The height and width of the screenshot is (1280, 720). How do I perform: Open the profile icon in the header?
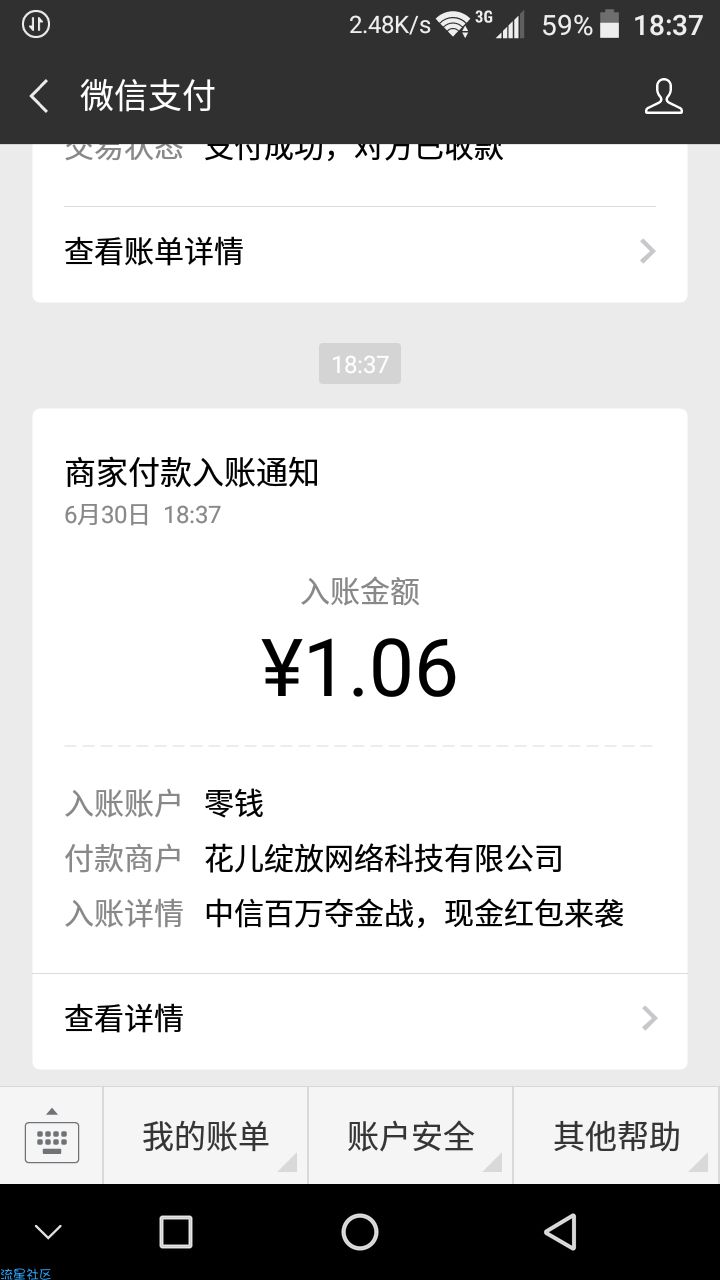[x=663, y=97]
